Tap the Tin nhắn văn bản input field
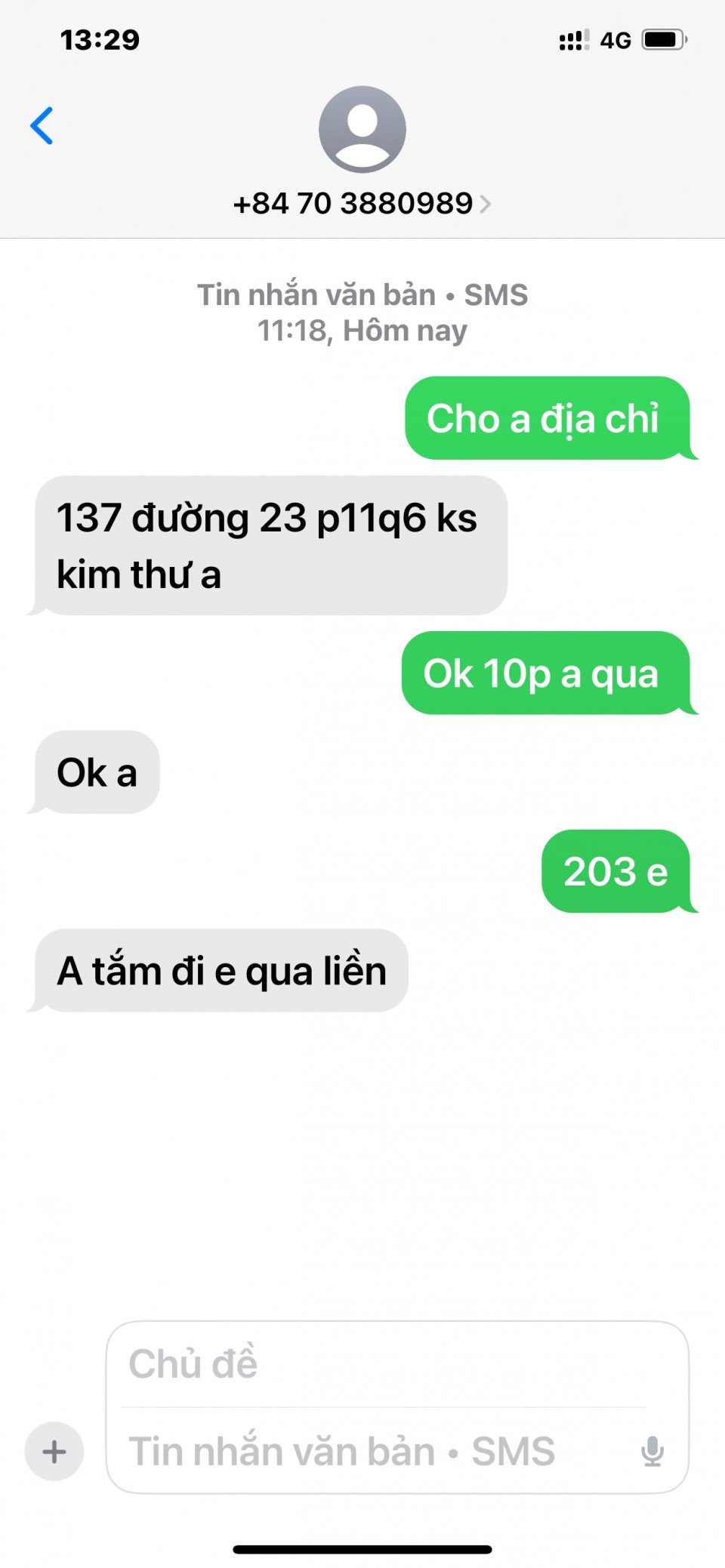The height and width of the screenshot is (1568, 725). point(362,1451)
